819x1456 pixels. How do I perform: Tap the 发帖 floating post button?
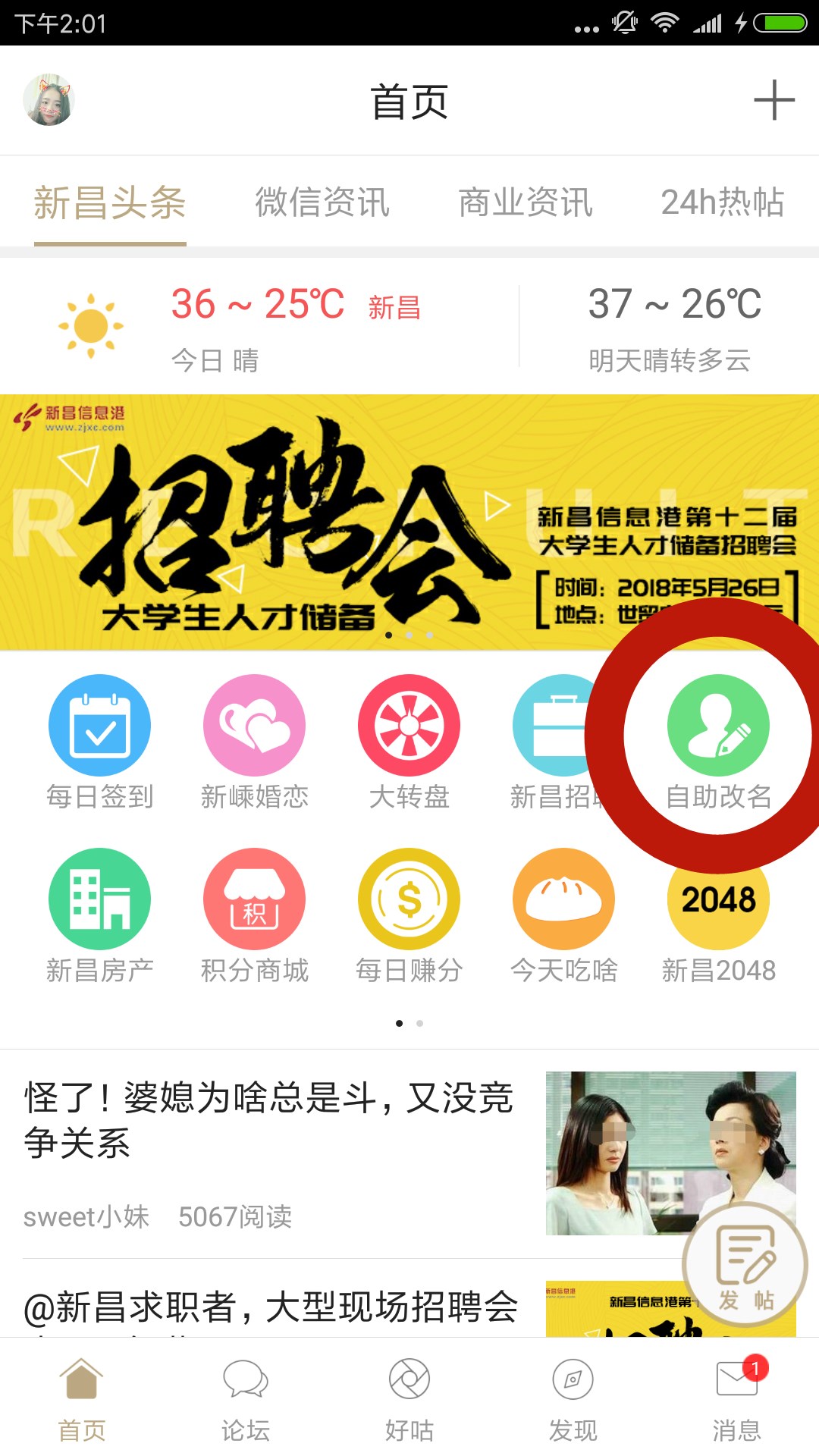pos(745,1265)
